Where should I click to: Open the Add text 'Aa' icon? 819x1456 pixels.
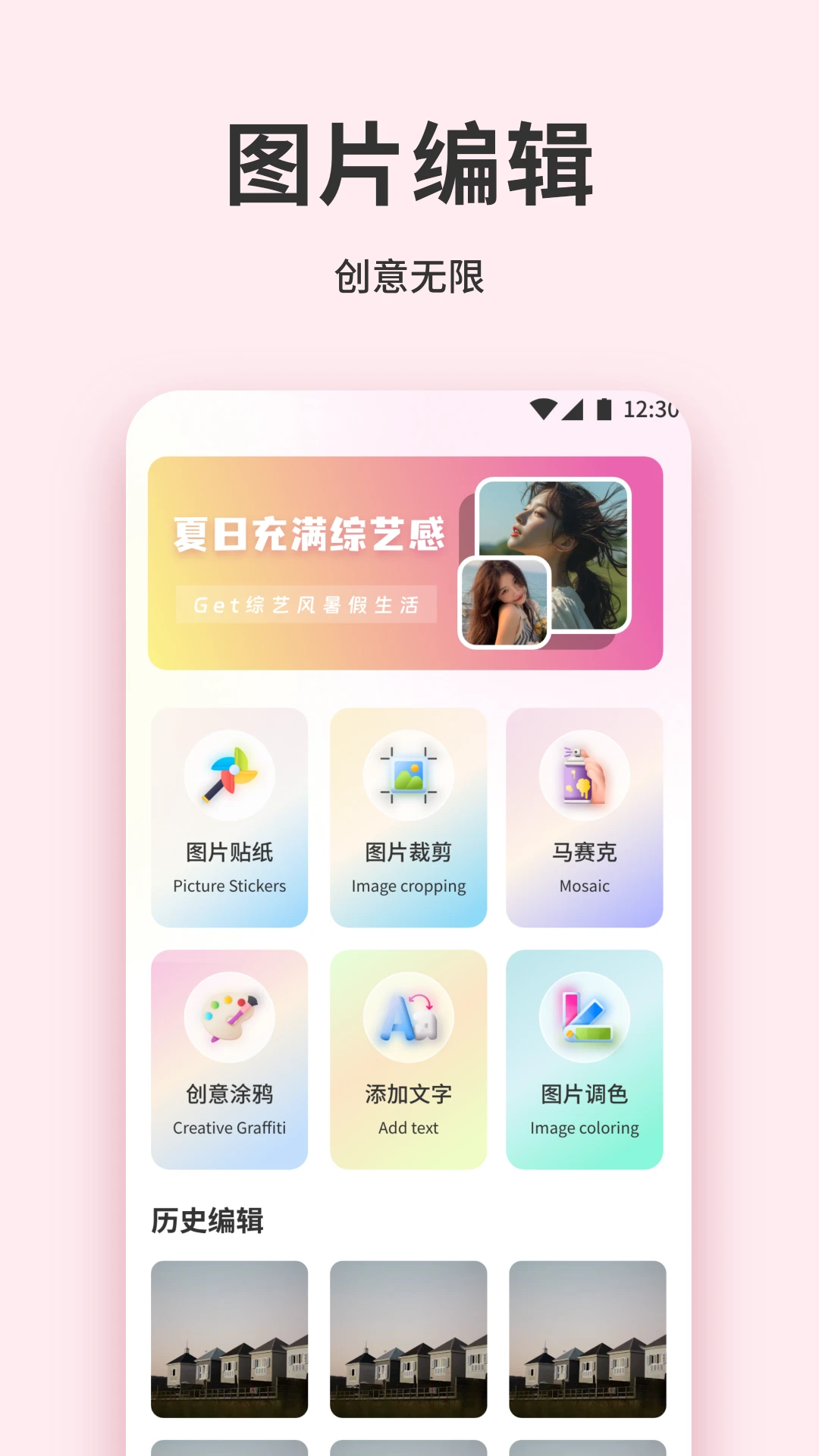[x=407, y=1018]
